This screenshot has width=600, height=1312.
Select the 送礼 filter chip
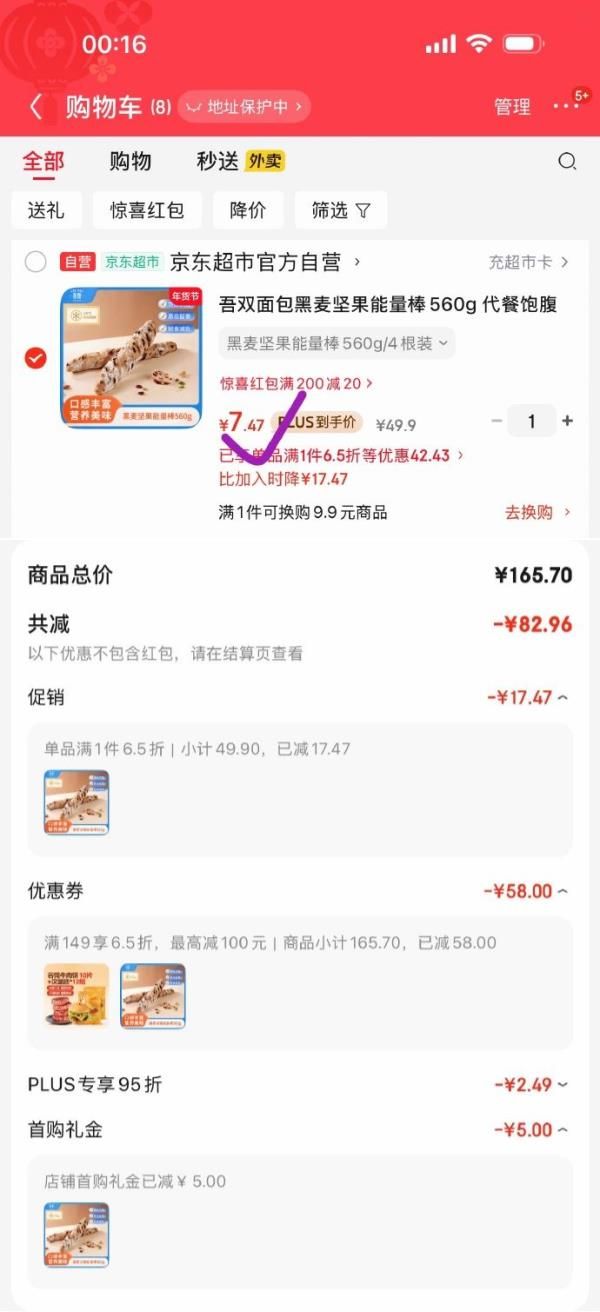click(x=46, y=210)
